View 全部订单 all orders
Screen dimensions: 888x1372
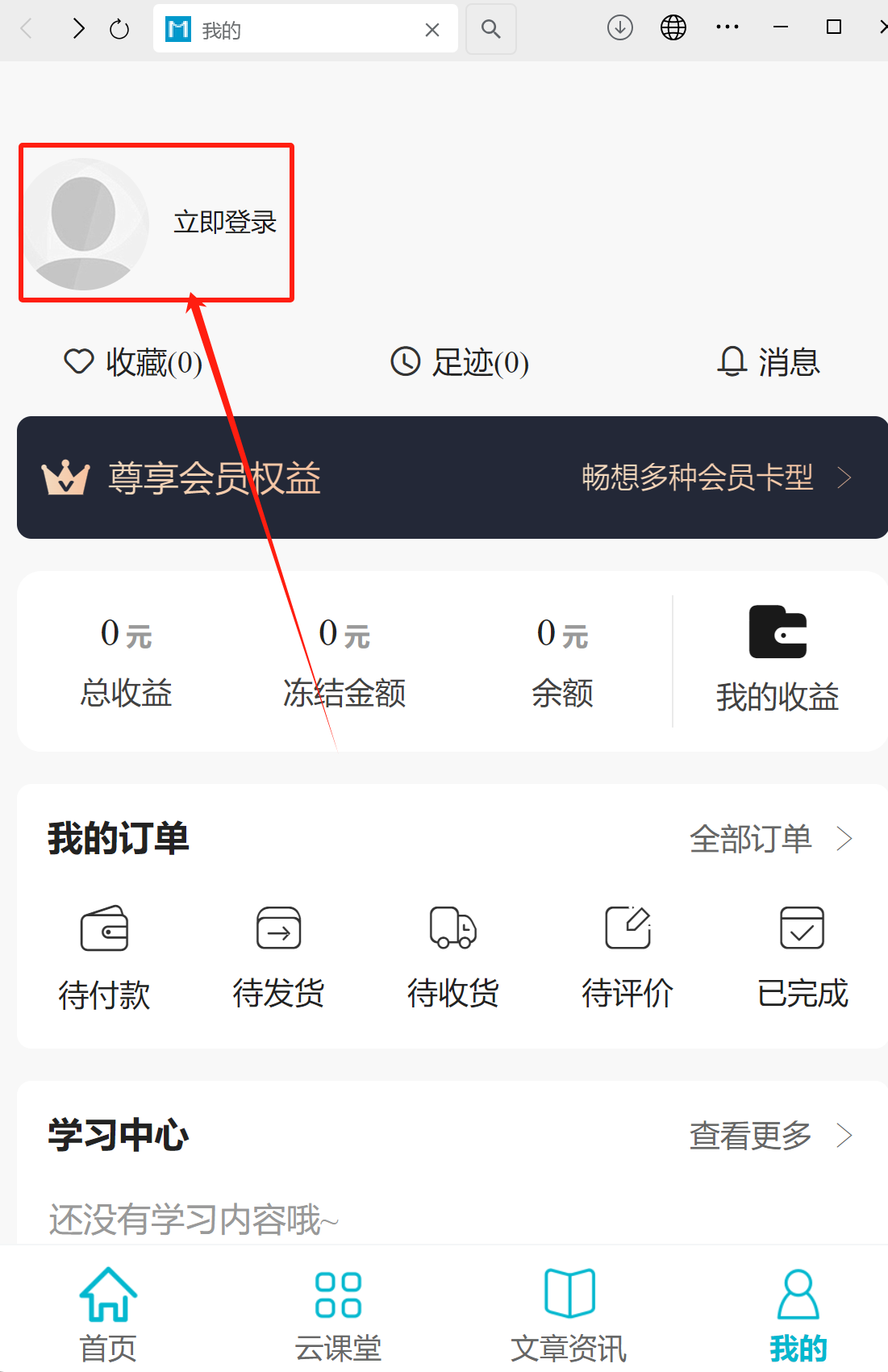(769, 839)
